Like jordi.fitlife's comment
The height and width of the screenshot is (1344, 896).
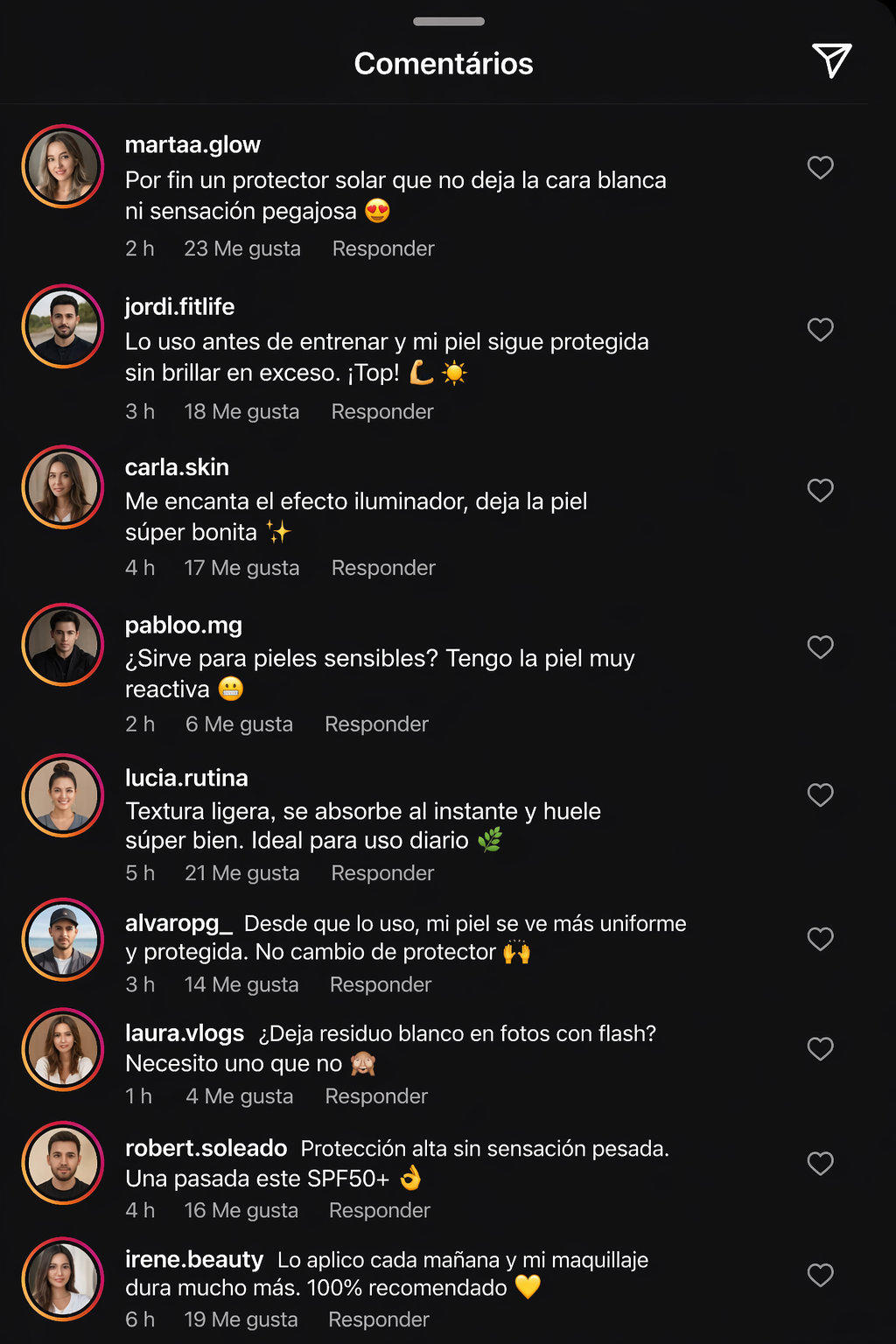coord(820,330)
